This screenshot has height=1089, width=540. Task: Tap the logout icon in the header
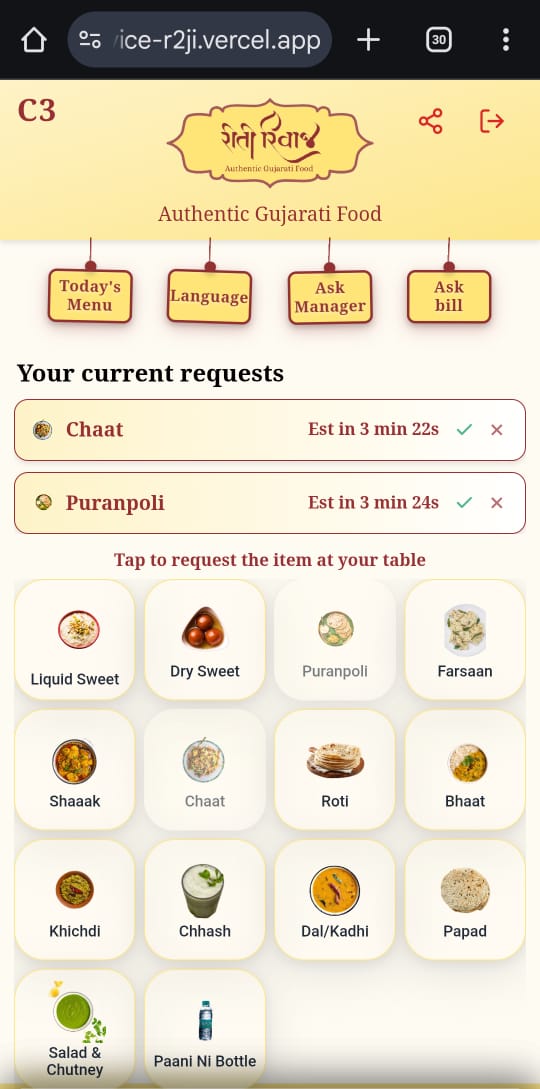click(x=491, y=121)
